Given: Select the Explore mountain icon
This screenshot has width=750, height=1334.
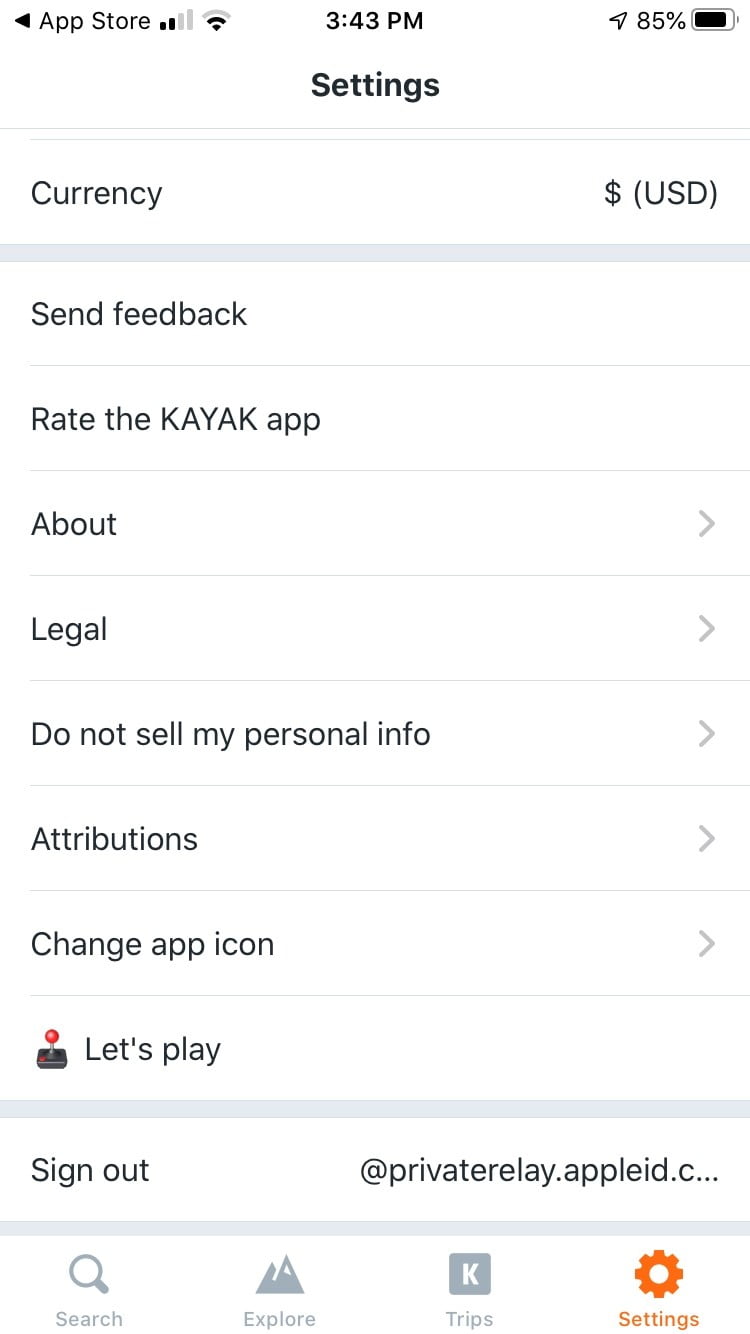Looking at the screenshot, I should [x=279, y=1274].
